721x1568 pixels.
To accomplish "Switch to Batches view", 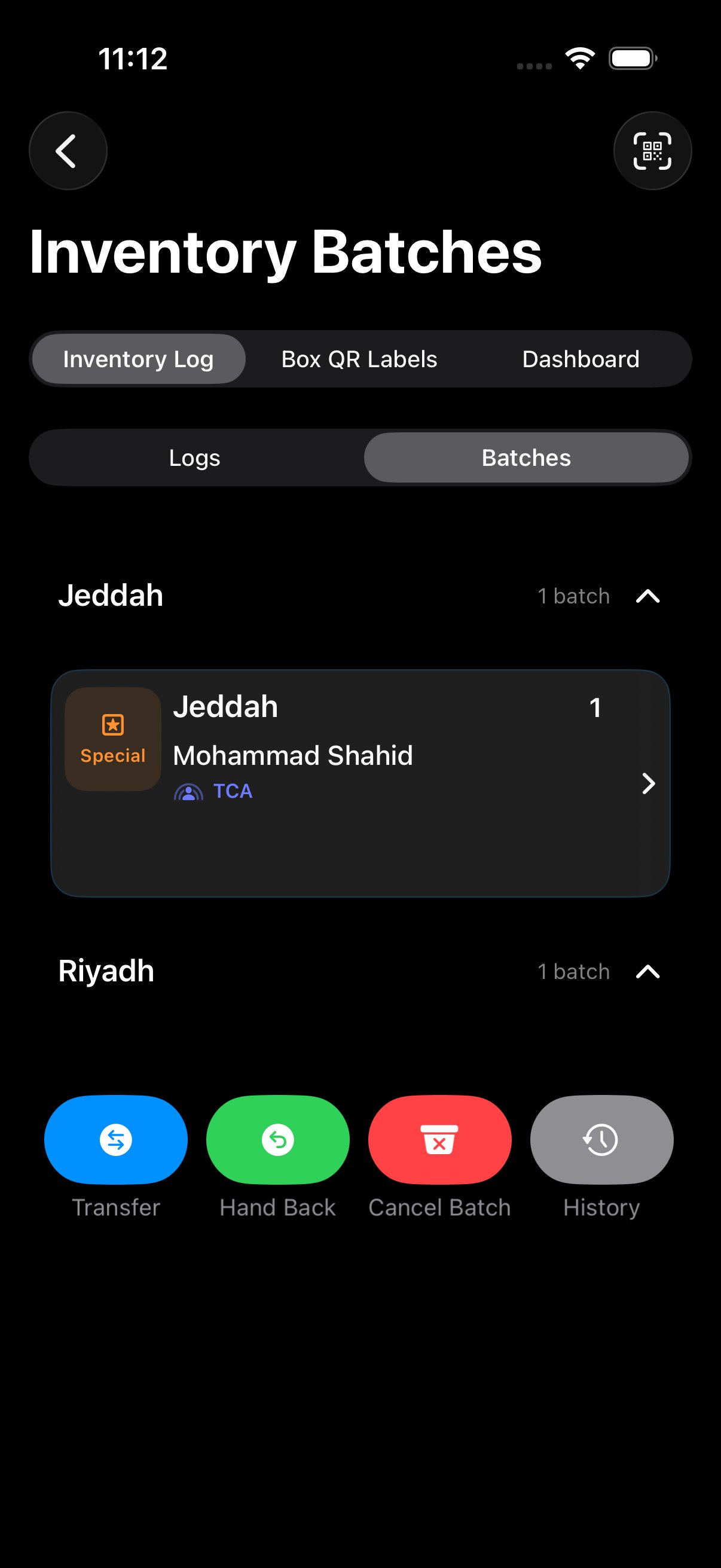I will [525, 457].
